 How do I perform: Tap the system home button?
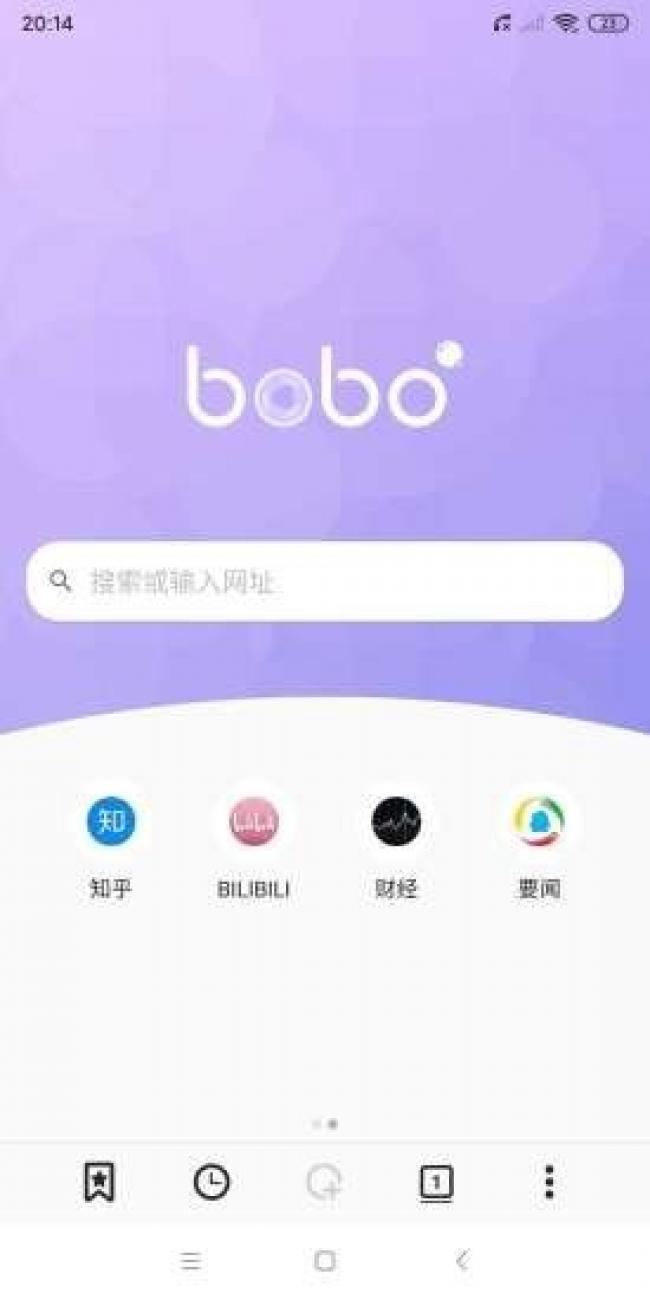(325, 1261)
